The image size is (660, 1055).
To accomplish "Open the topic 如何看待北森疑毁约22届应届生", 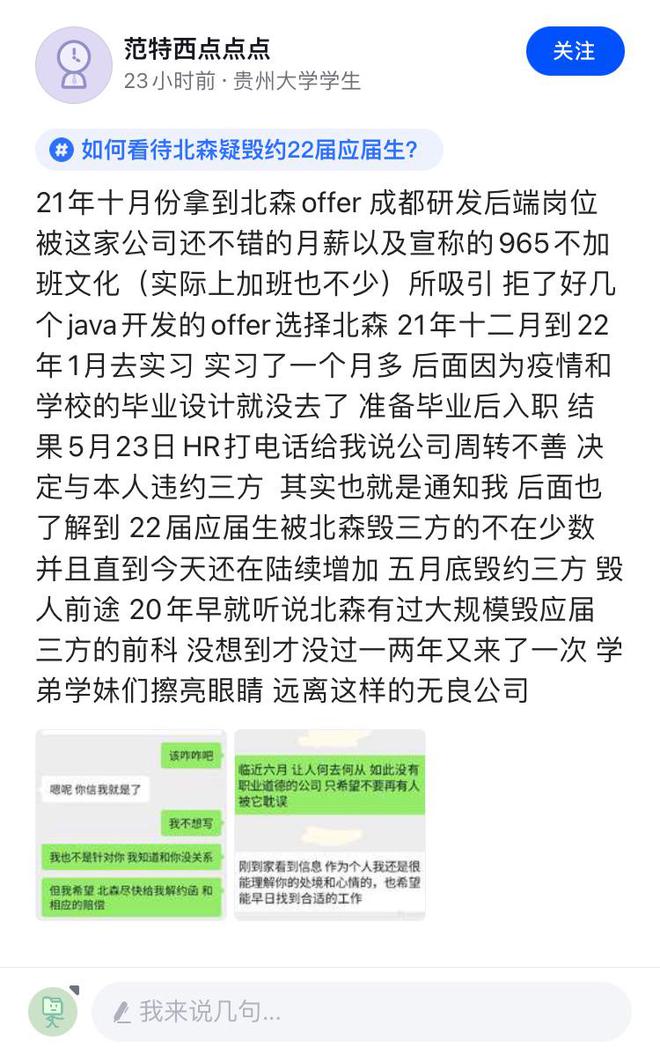I will tap(238, 151).
